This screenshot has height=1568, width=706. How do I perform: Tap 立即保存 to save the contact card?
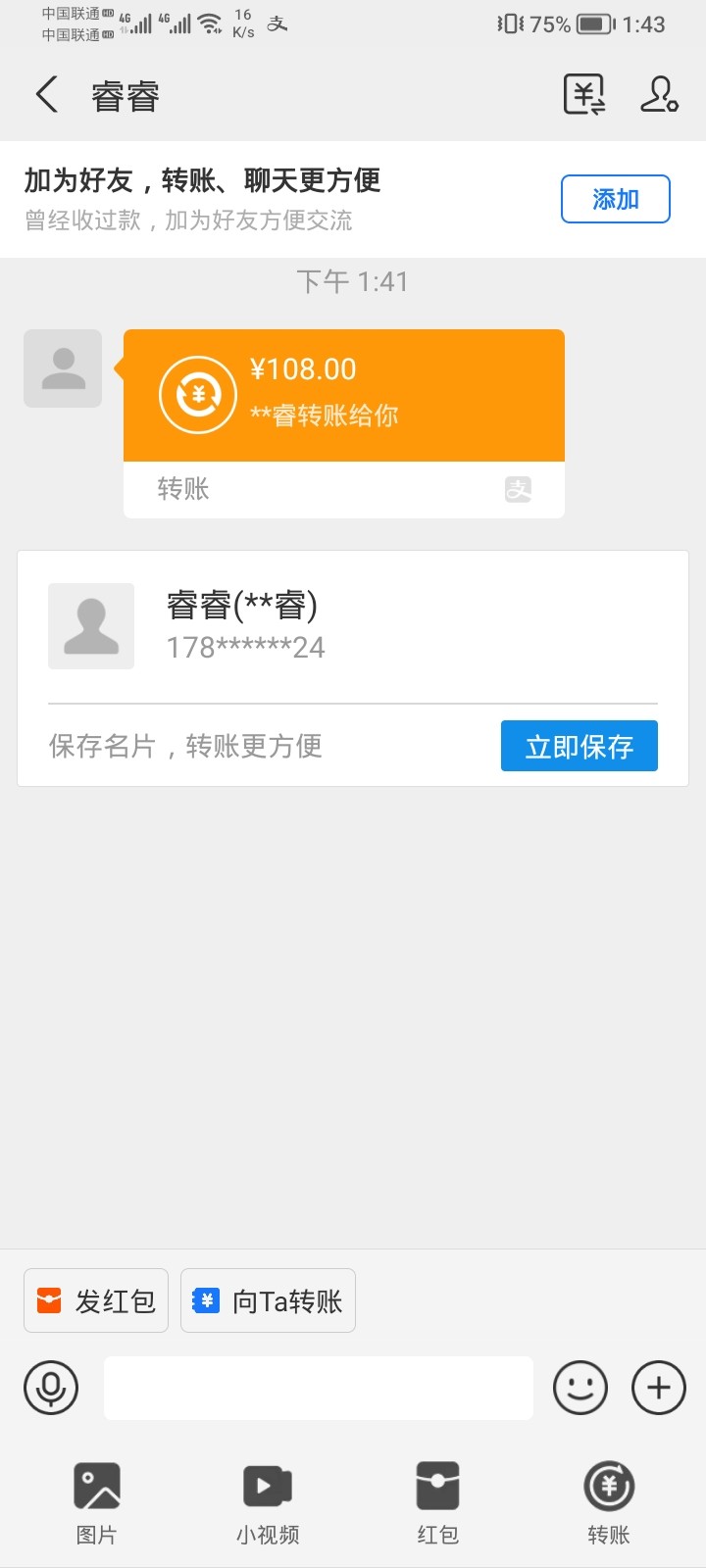[x=579, y=745]
